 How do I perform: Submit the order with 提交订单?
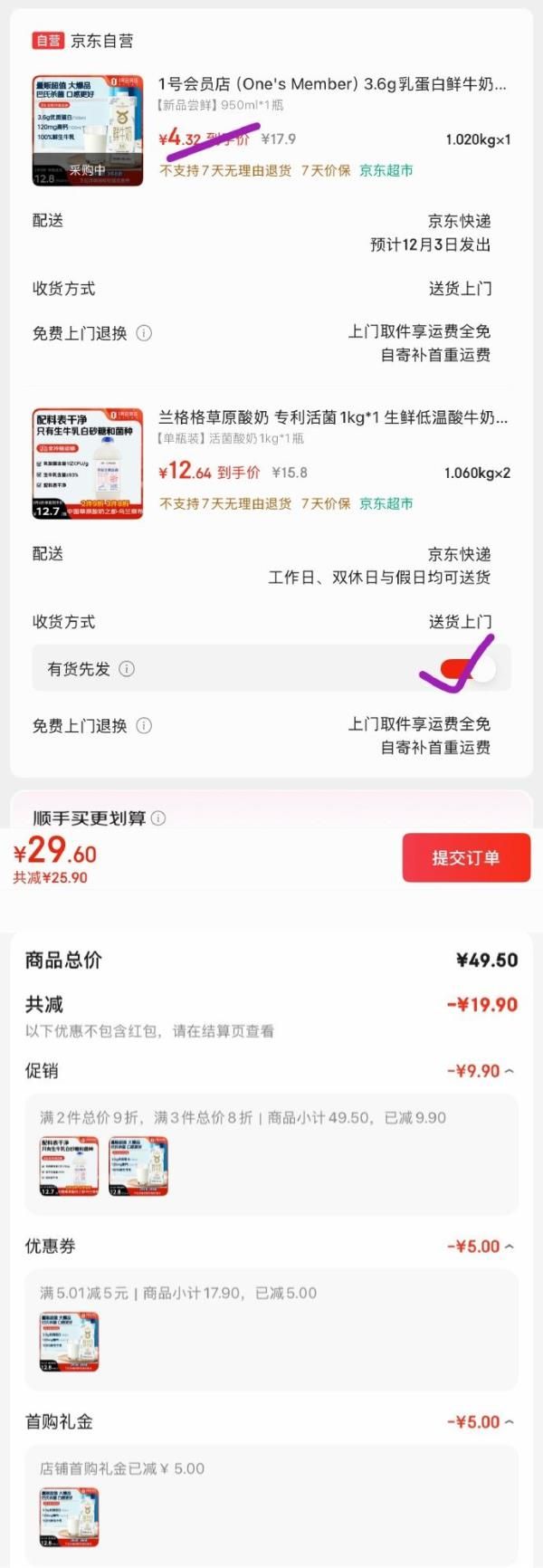tap(465, 857)
